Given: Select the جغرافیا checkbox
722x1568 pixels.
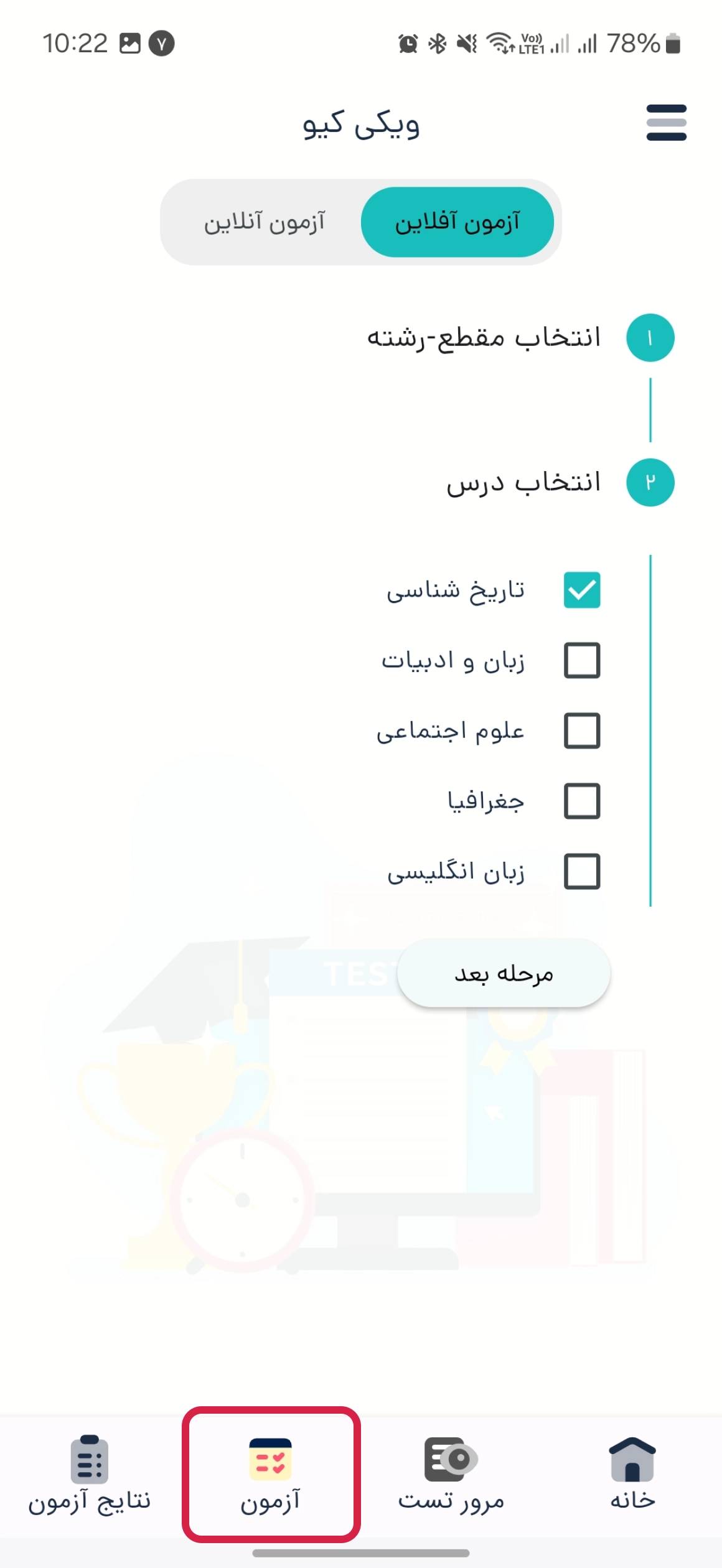Looking at the screenshot, I should point(582,801).
